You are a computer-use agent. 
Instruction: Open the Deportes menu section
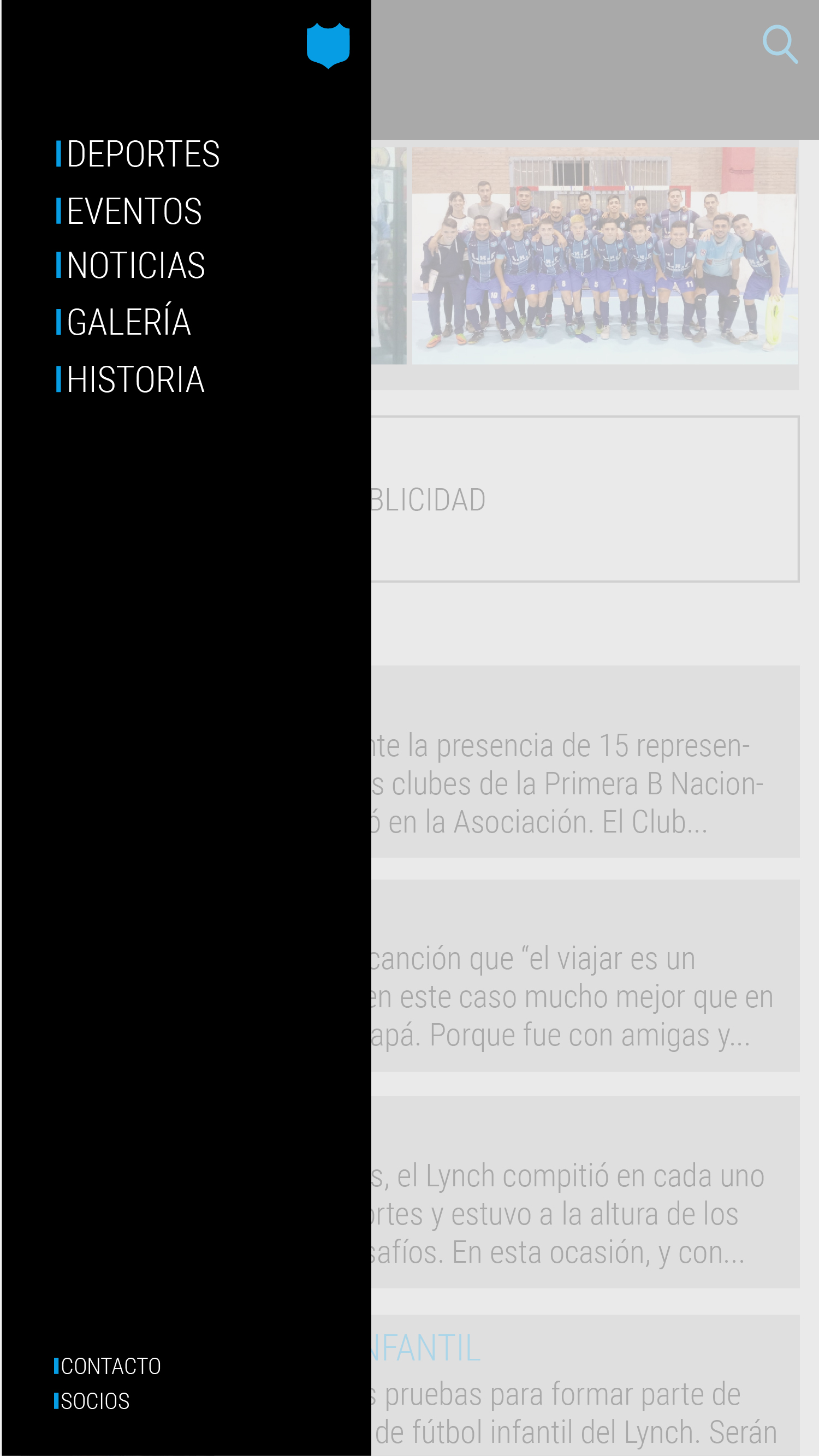tap(143, 154)
